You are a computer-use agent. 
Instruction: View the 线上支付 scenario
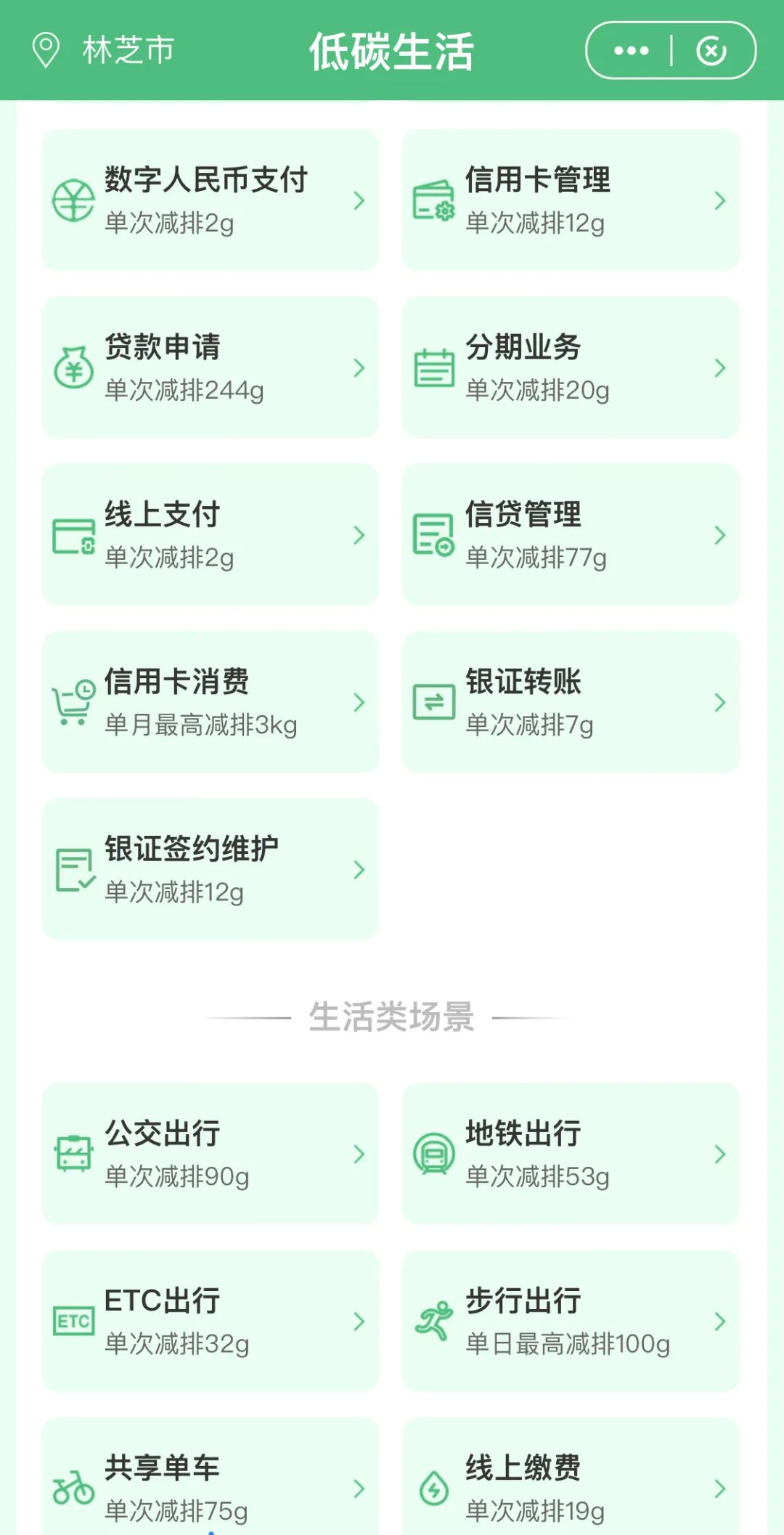coord(211,535)
